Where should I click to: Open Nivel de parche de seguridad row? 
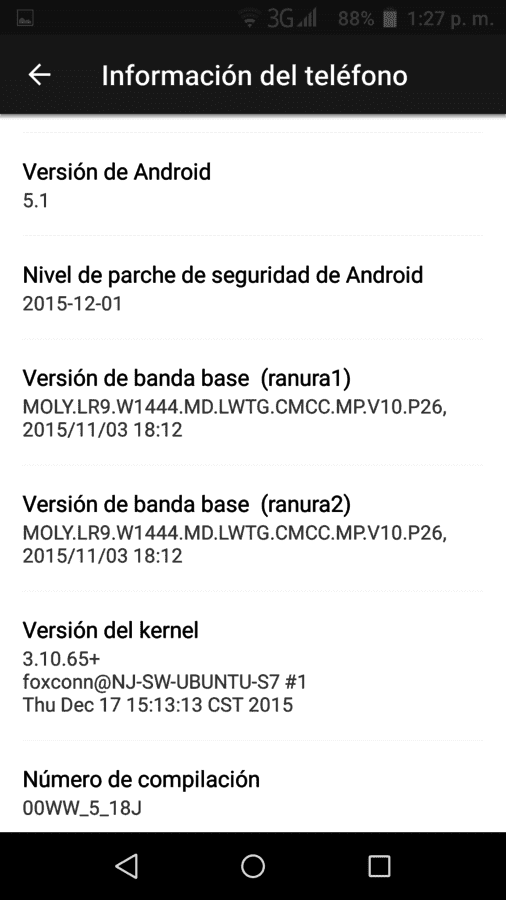253,288
